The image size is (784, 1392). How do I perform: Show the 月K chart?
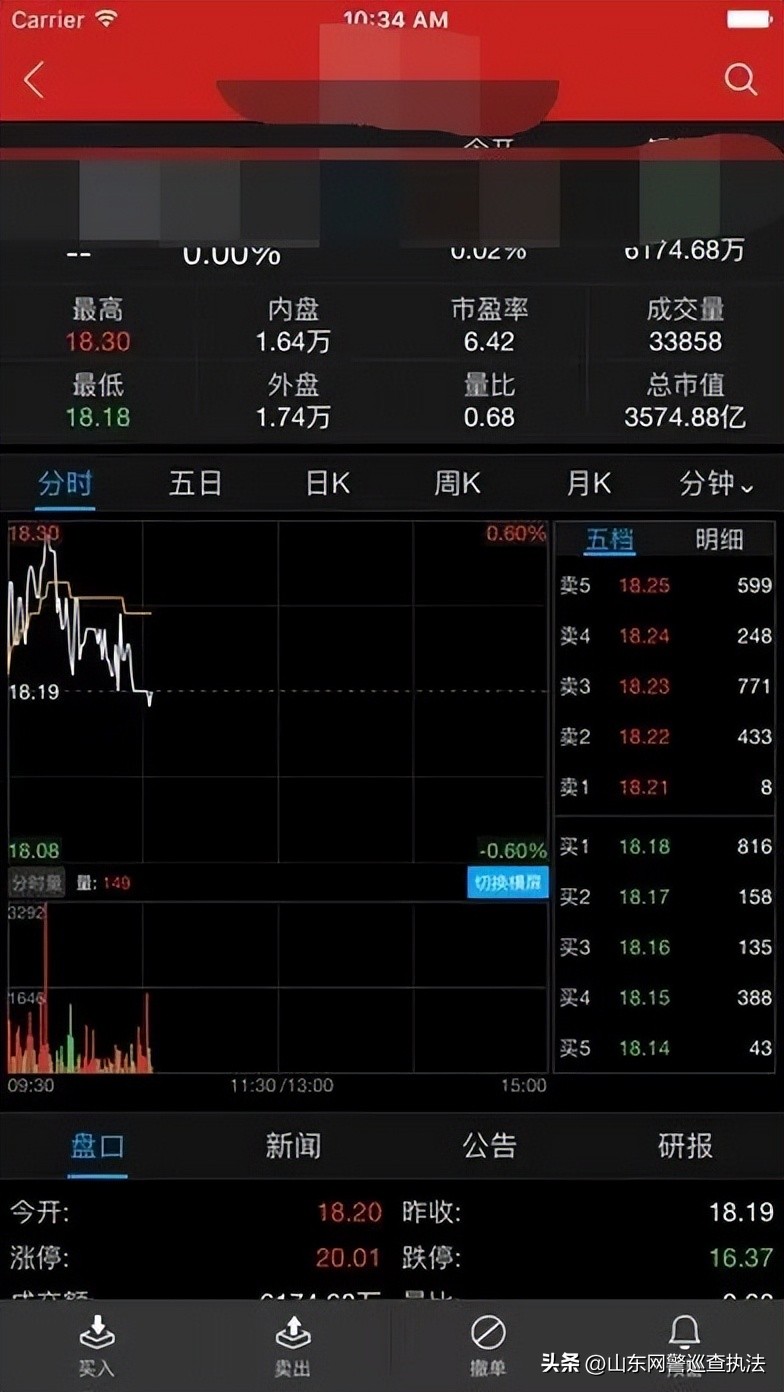click(588, 485)
